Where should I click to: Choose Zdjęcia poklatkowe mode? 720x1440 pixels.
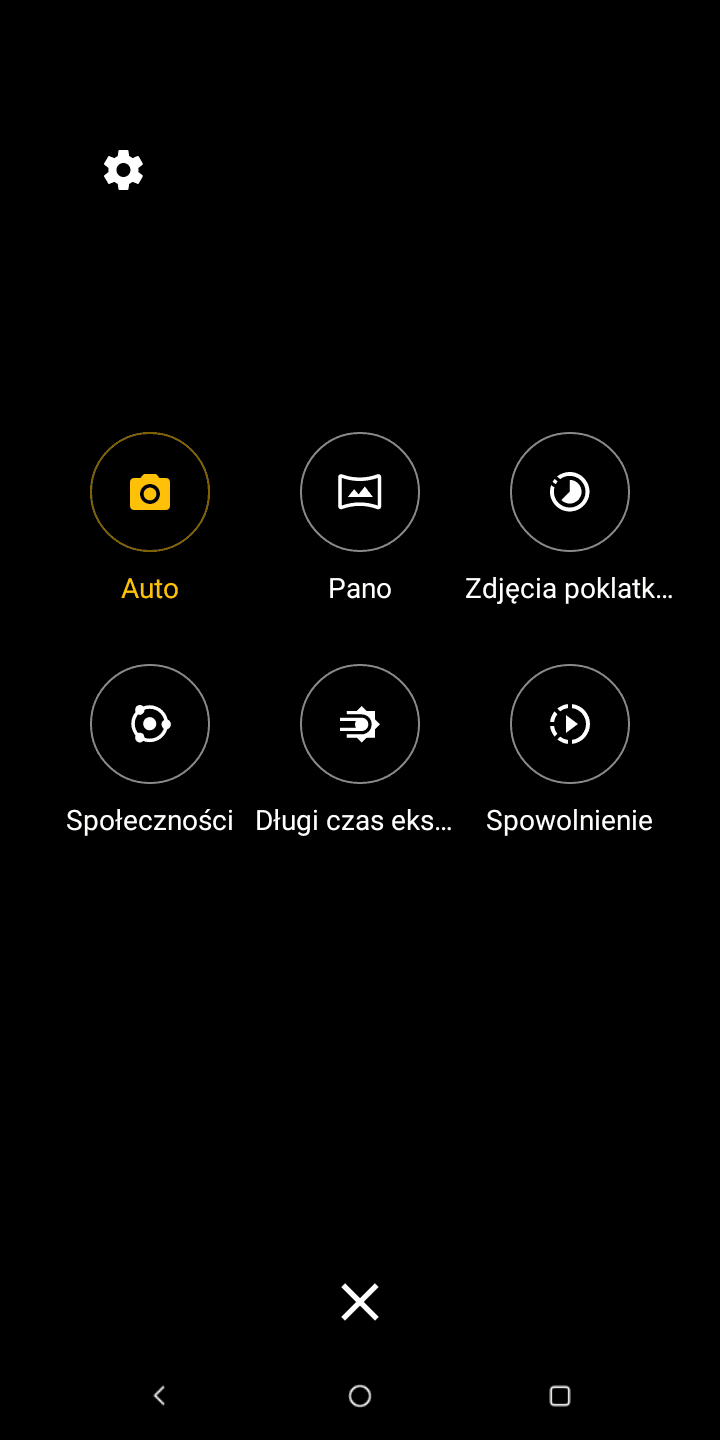(x=570, y=492)
